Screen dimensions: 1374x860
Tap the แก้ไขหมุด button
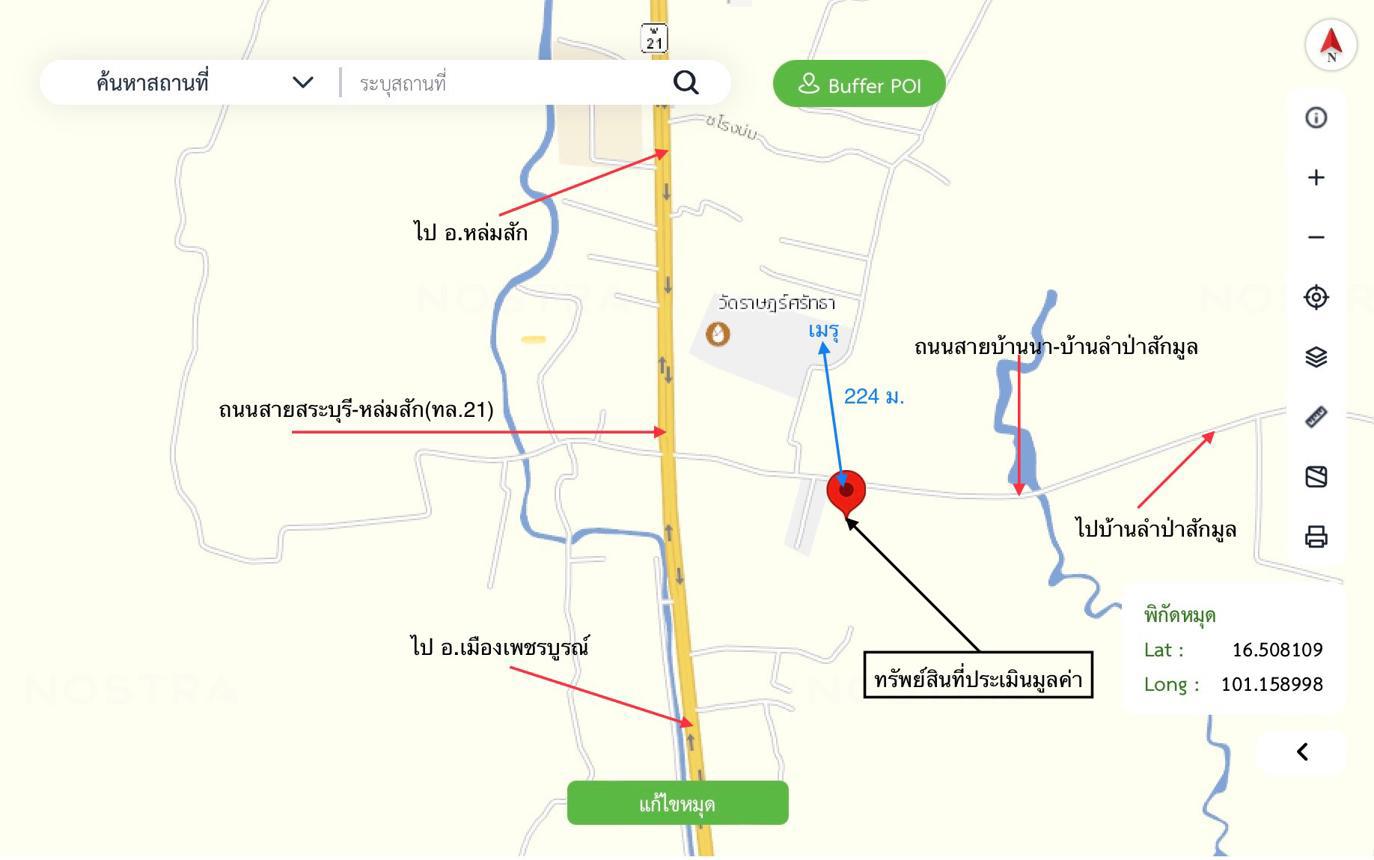tap(677, 804)
